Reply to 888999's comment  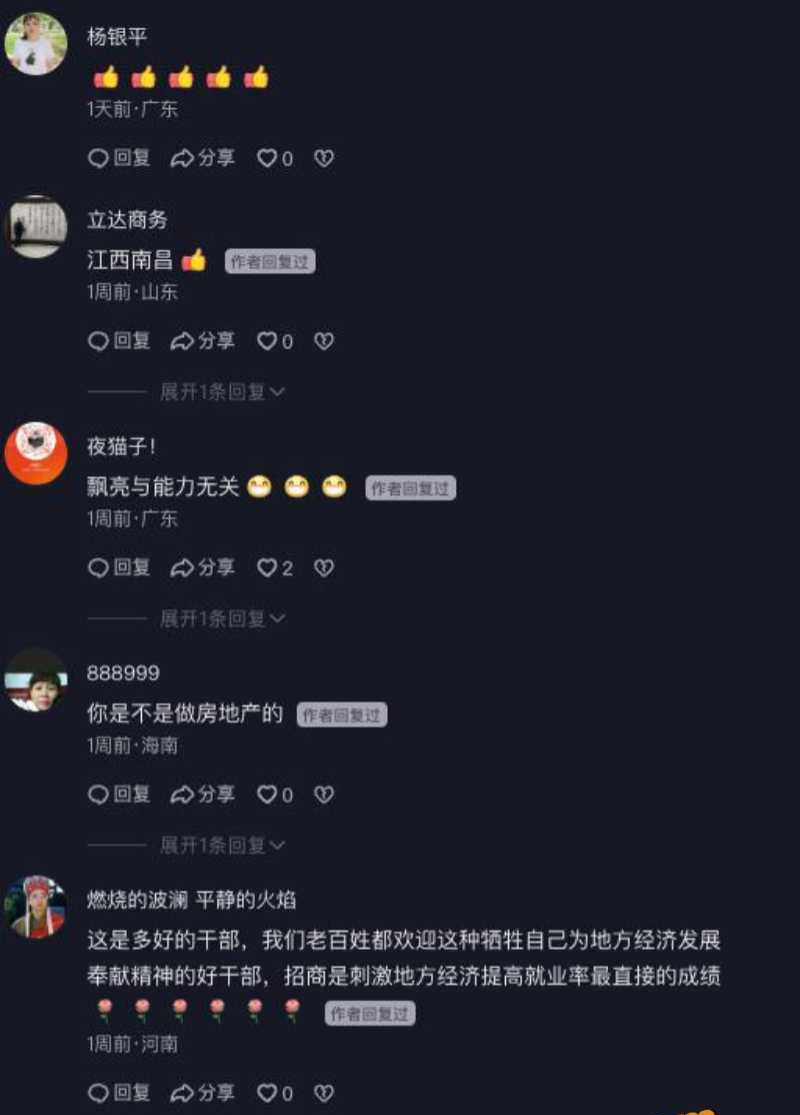click(119, 795)
